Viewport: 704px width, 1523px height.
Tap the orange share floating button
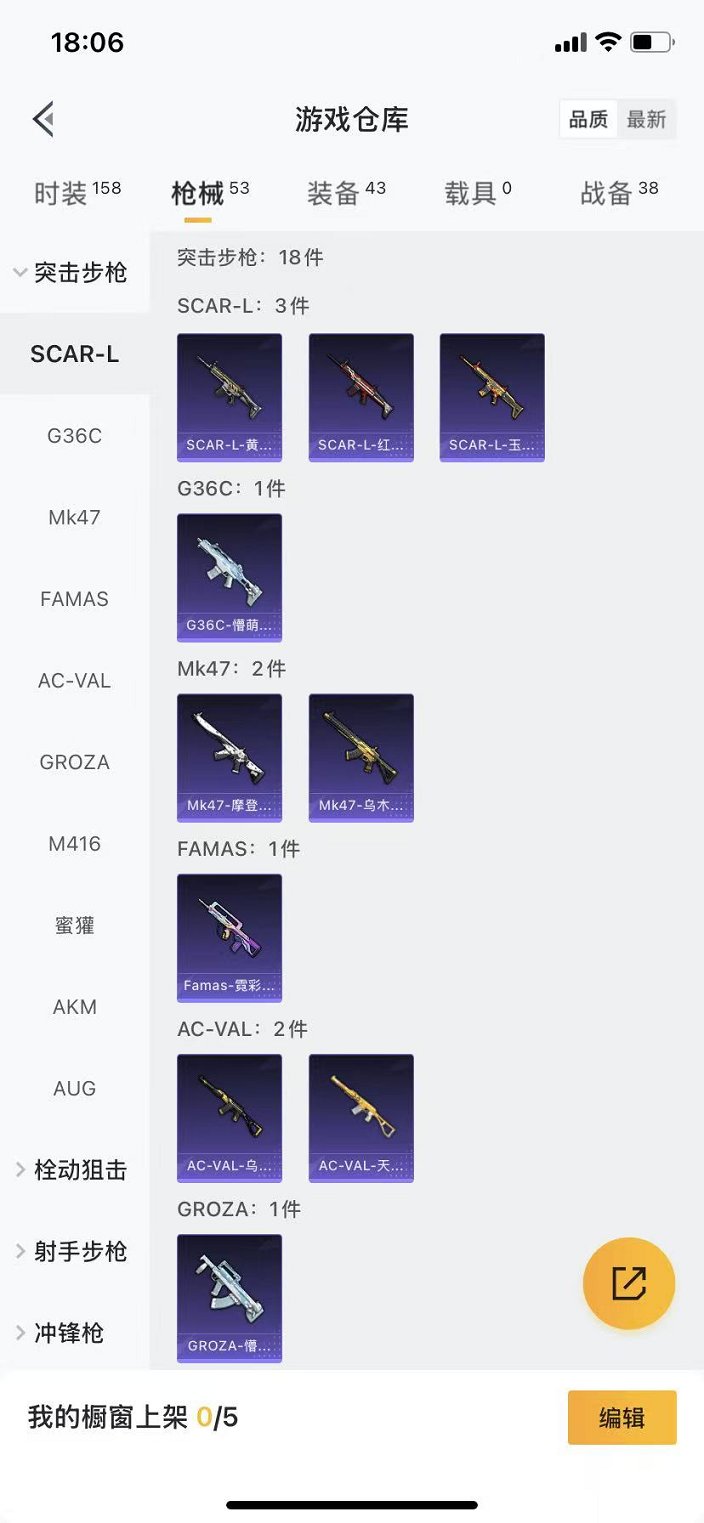coord(628,1283)
